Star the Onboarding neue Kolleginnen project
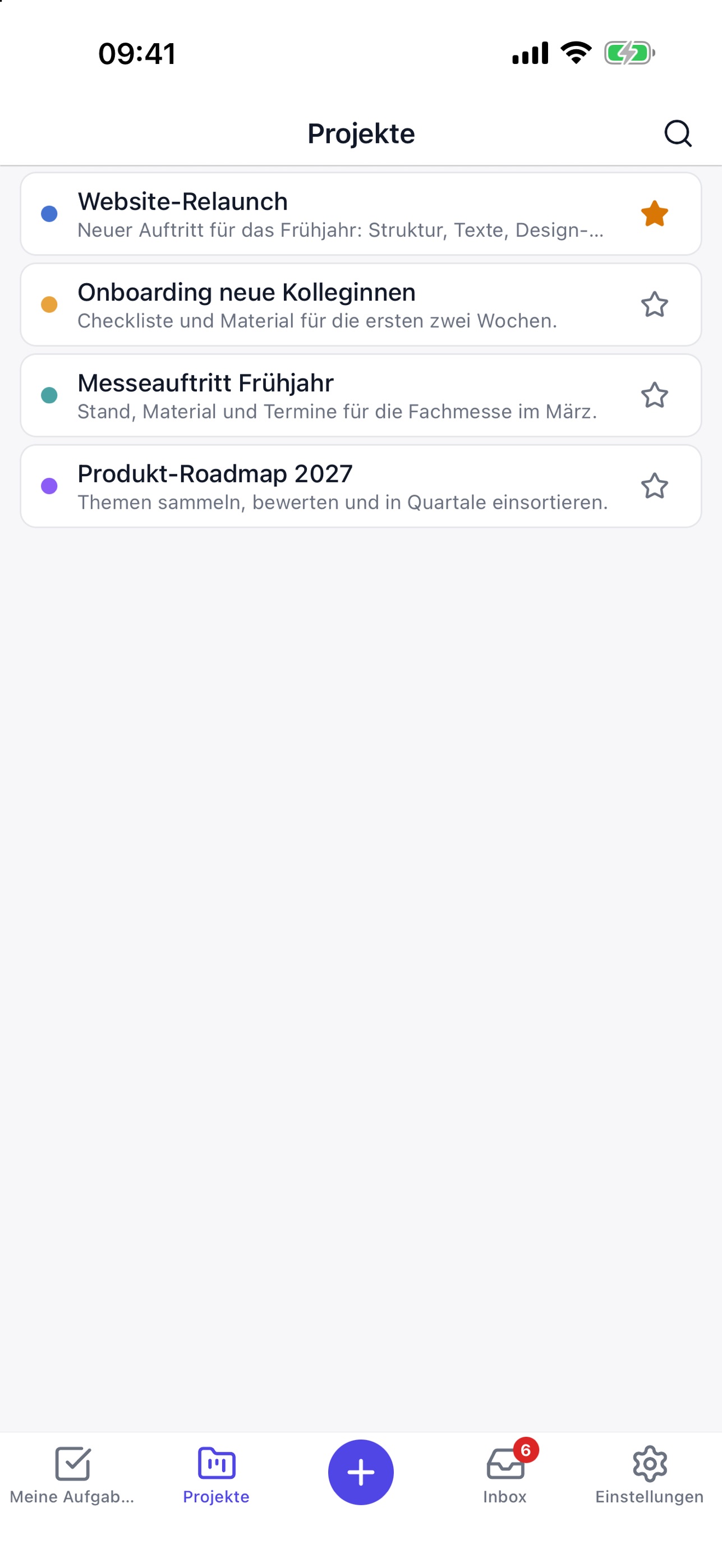The image size is (722, 1568). pyautogui.click(x=655, y=305)
